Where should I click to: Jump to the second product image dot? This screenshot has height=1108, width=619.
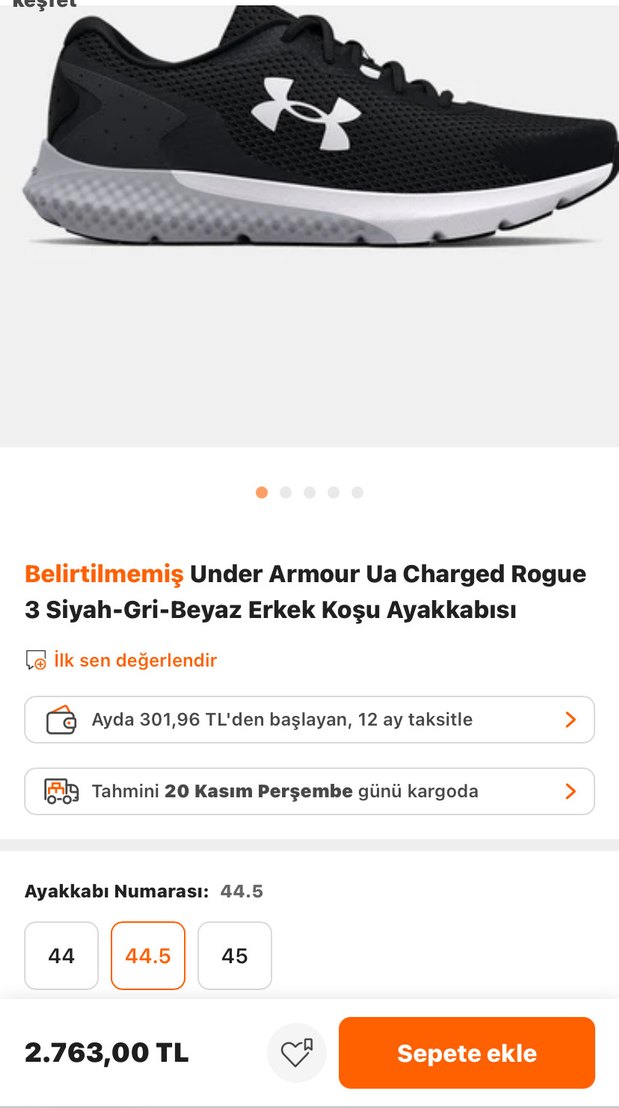(286, 492)
